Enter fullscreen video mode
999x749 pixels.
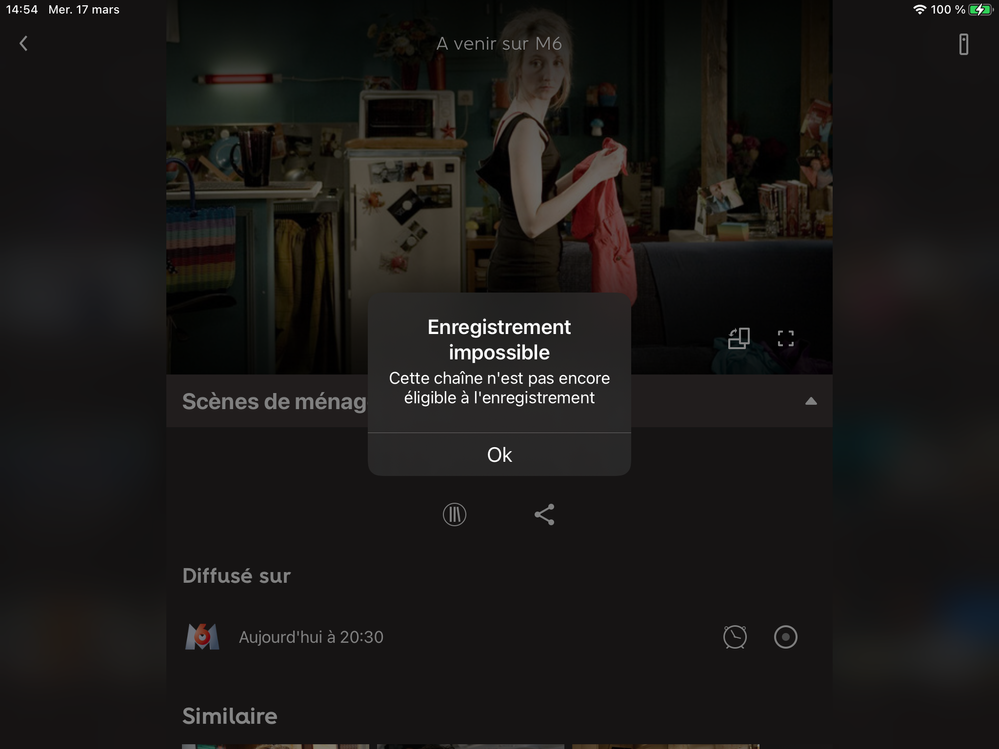[786, 338]
